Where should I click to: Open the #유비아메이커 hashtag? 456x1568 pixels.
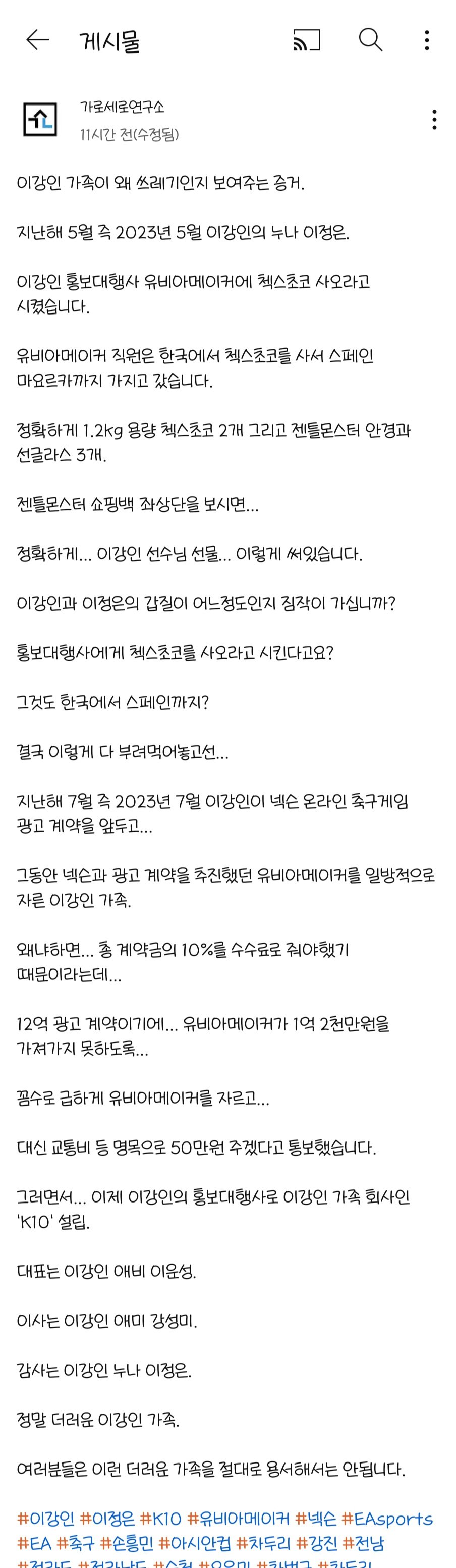coord(238,1520)
